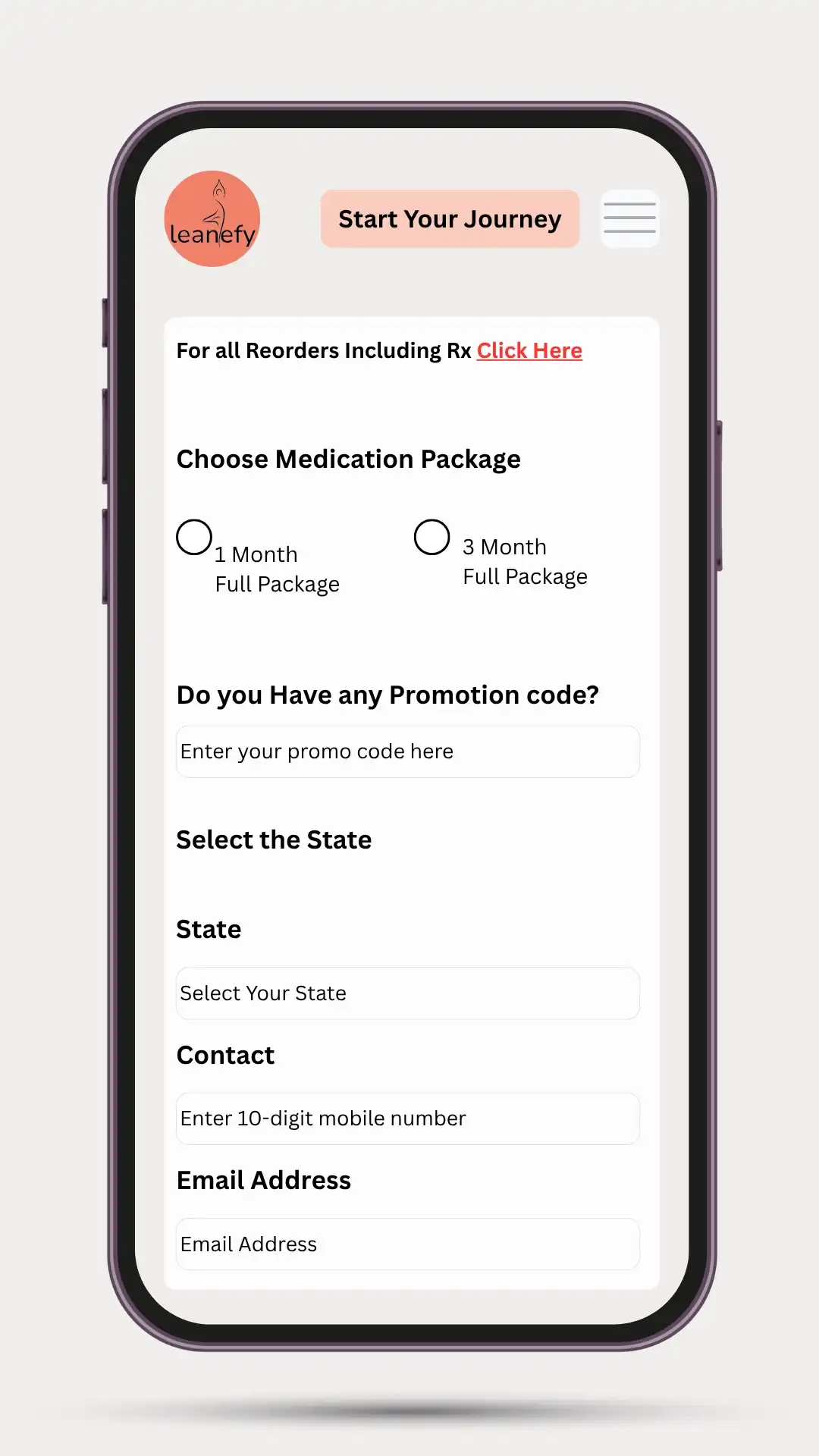819x1456 pixels.
Task: Click the Start Your Journey button
Action: (x=449, y=218)
